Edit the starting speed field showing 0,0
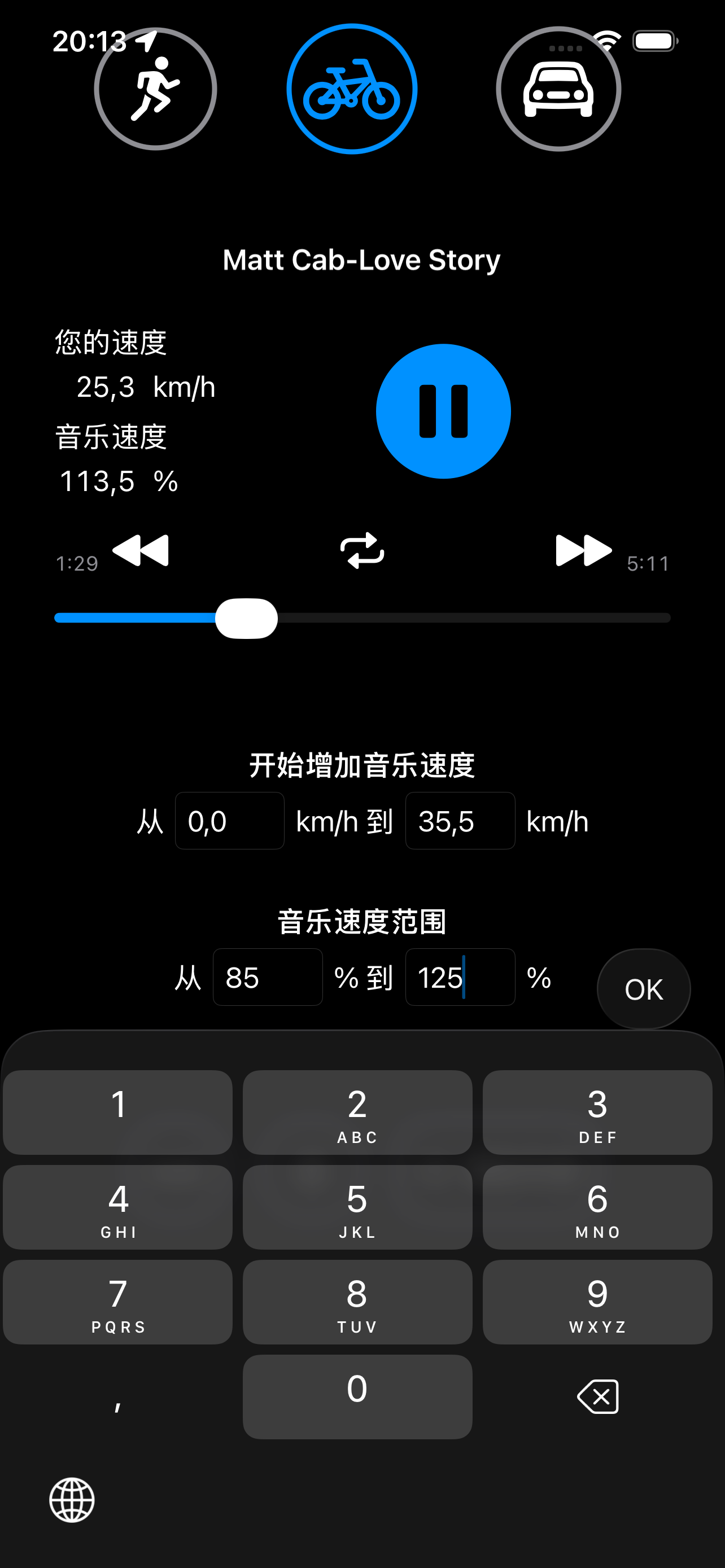This screenshot has width=725, height=1568. pyautogui.click(x=229, y=821)
